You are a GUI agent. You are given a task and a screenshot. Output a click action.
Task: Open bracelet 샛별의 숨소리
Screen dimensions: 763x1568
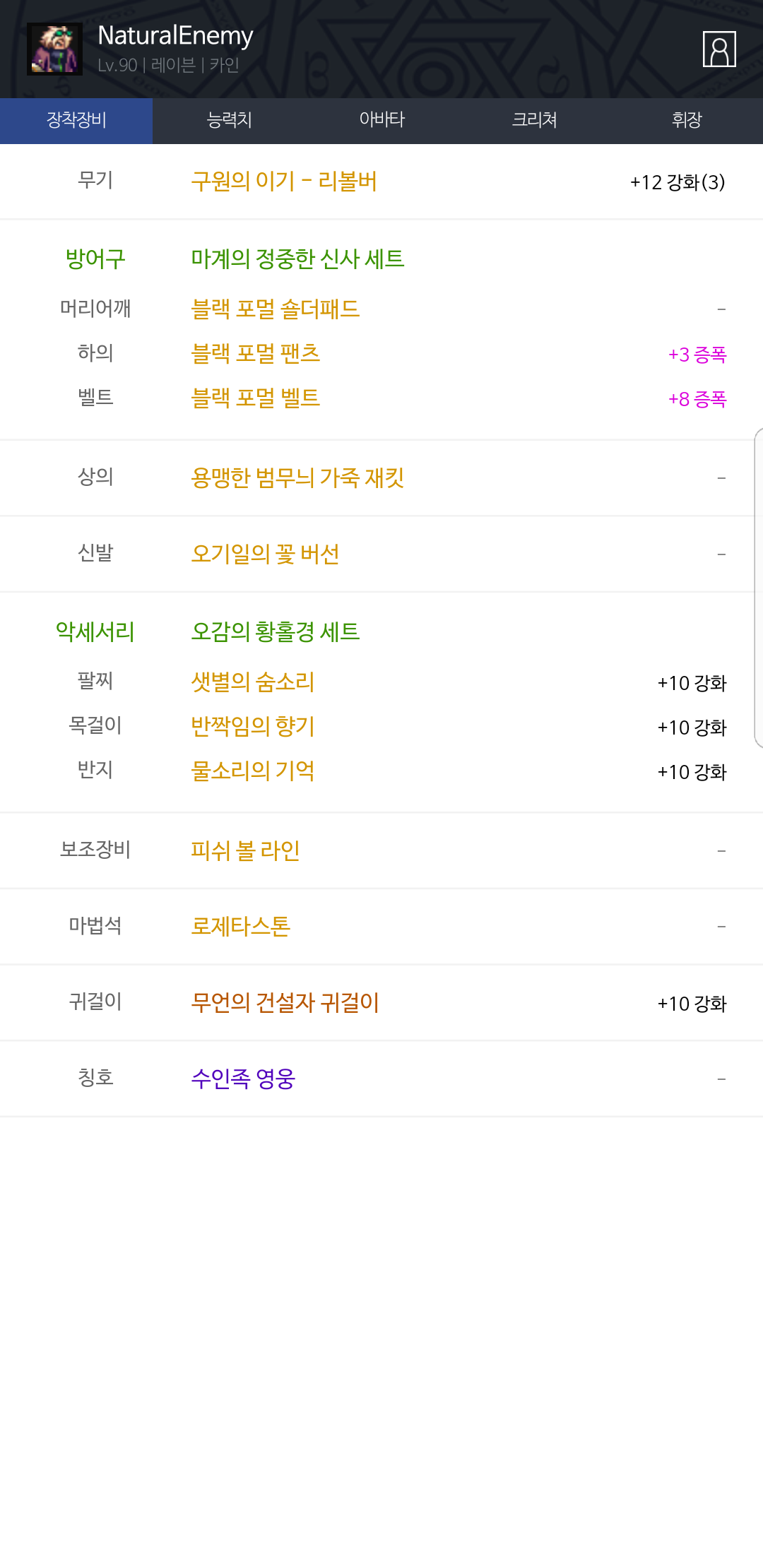coord(253,682)
